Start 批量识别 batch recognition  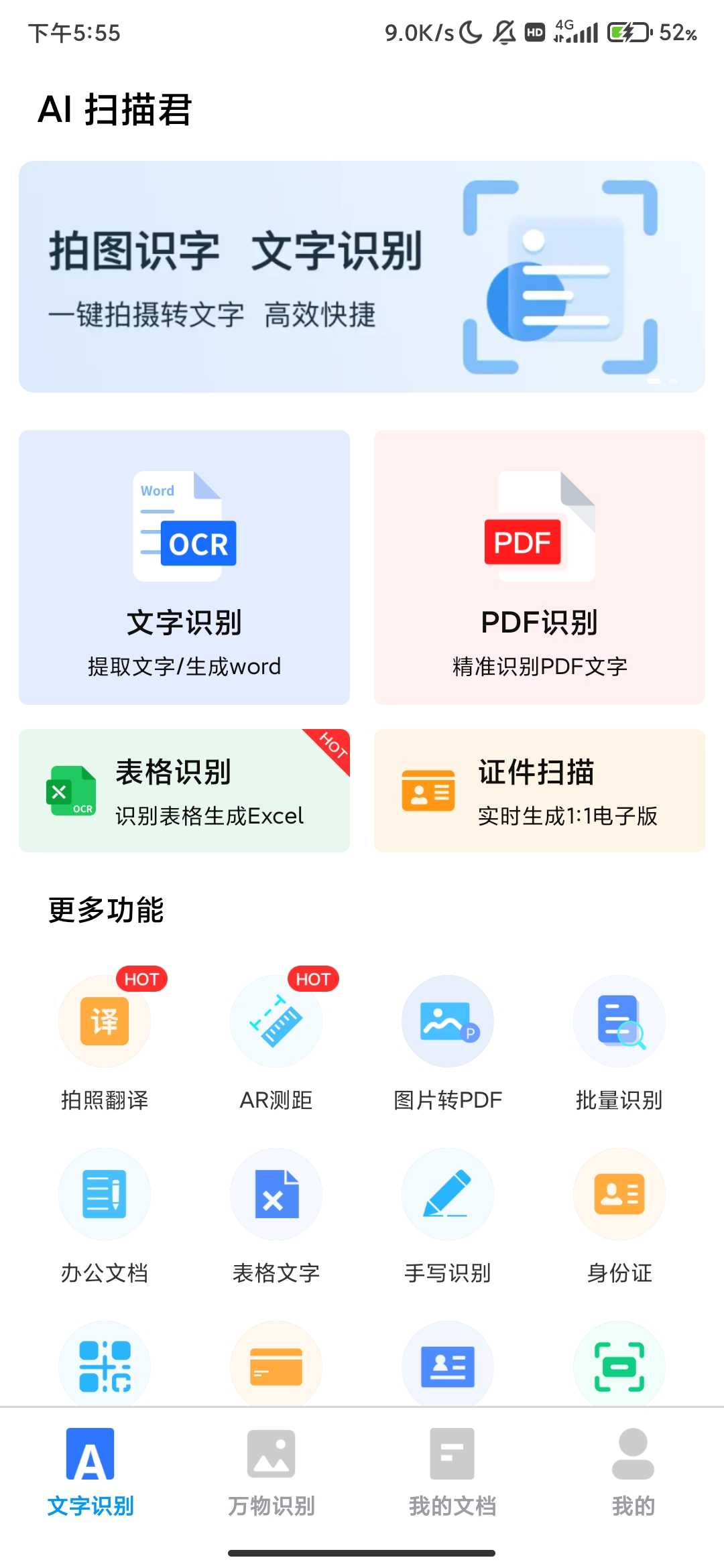tap(619, 1021)
